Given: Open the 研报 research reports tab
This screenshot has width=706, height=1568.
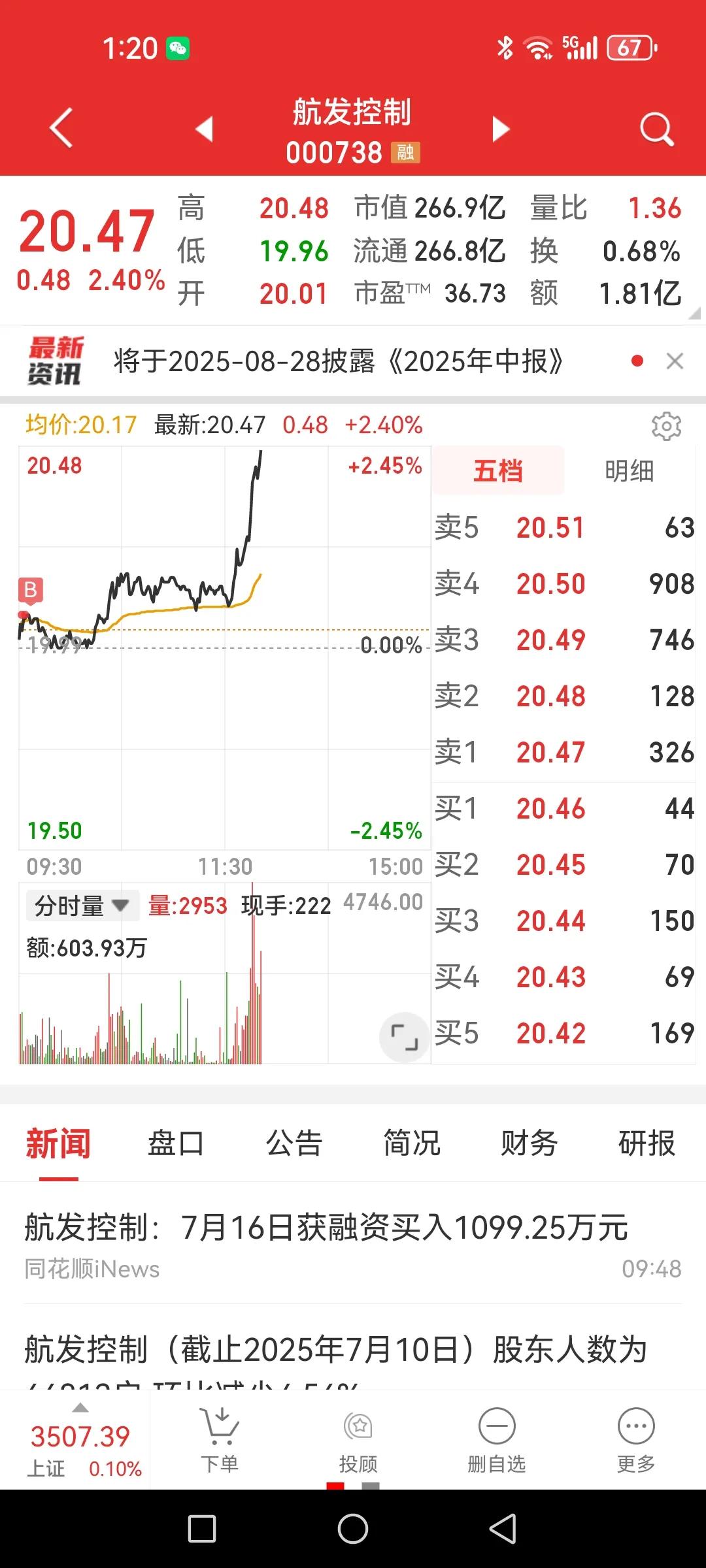Looking at the screenshot, I should click(647, 1143).
